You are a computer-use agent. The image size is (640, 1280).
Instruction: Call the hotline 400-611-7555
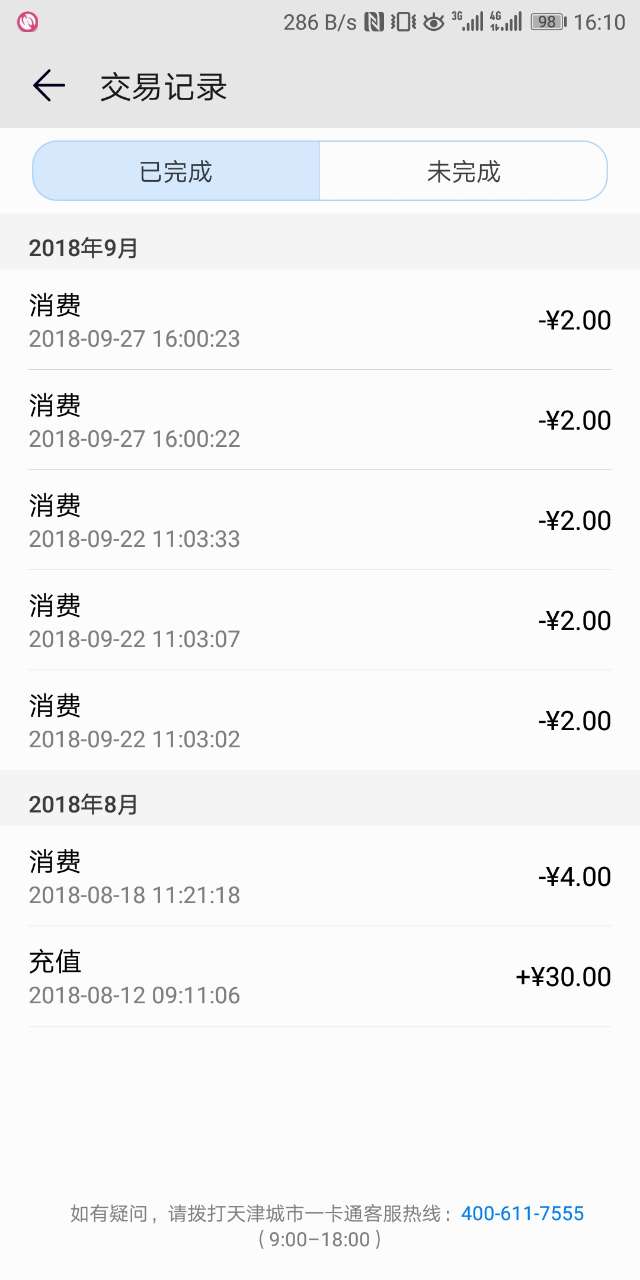pyautogui.click(x=522, y=1214)
